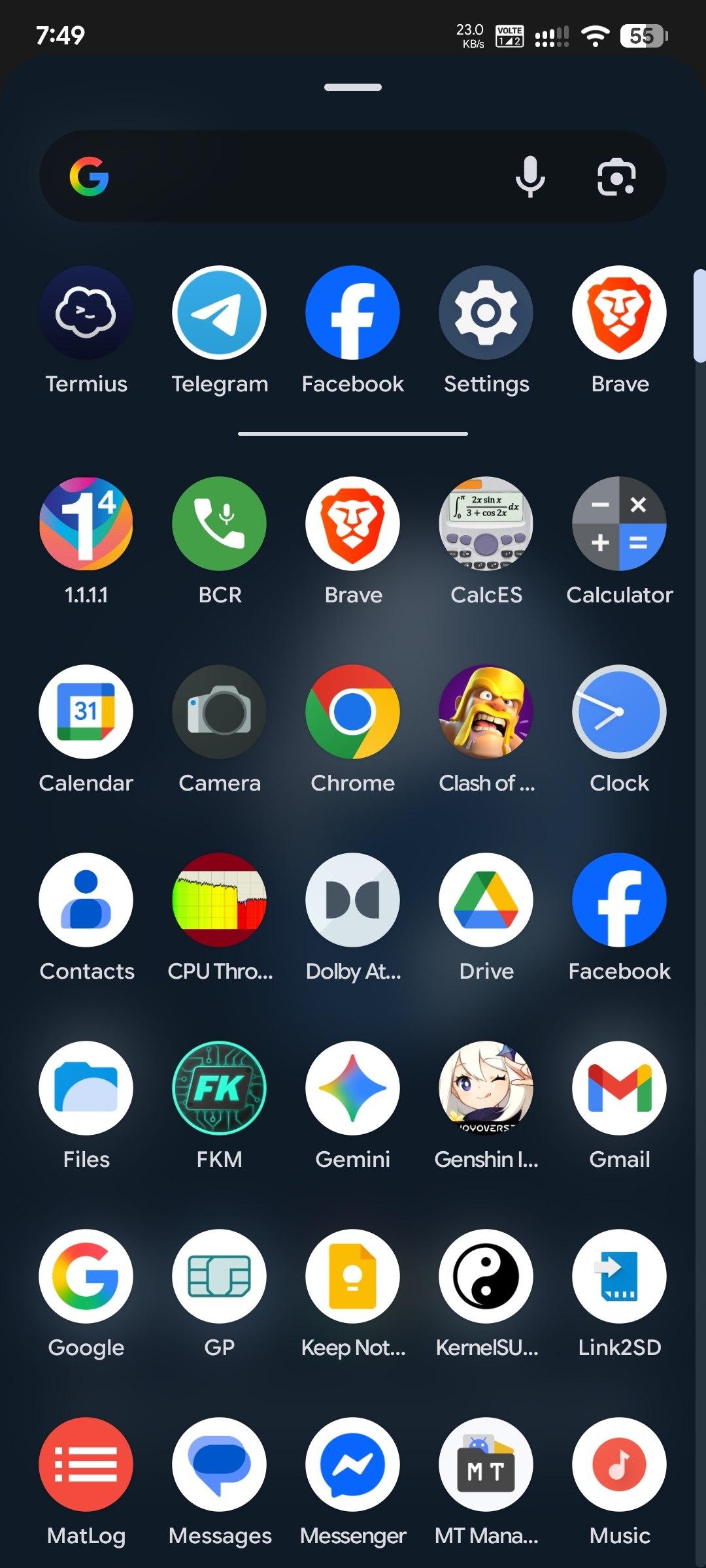Viewport: 706px width, 1568px height.
Task: Launch the Gemini app
Action: (x=353, y=1088)
